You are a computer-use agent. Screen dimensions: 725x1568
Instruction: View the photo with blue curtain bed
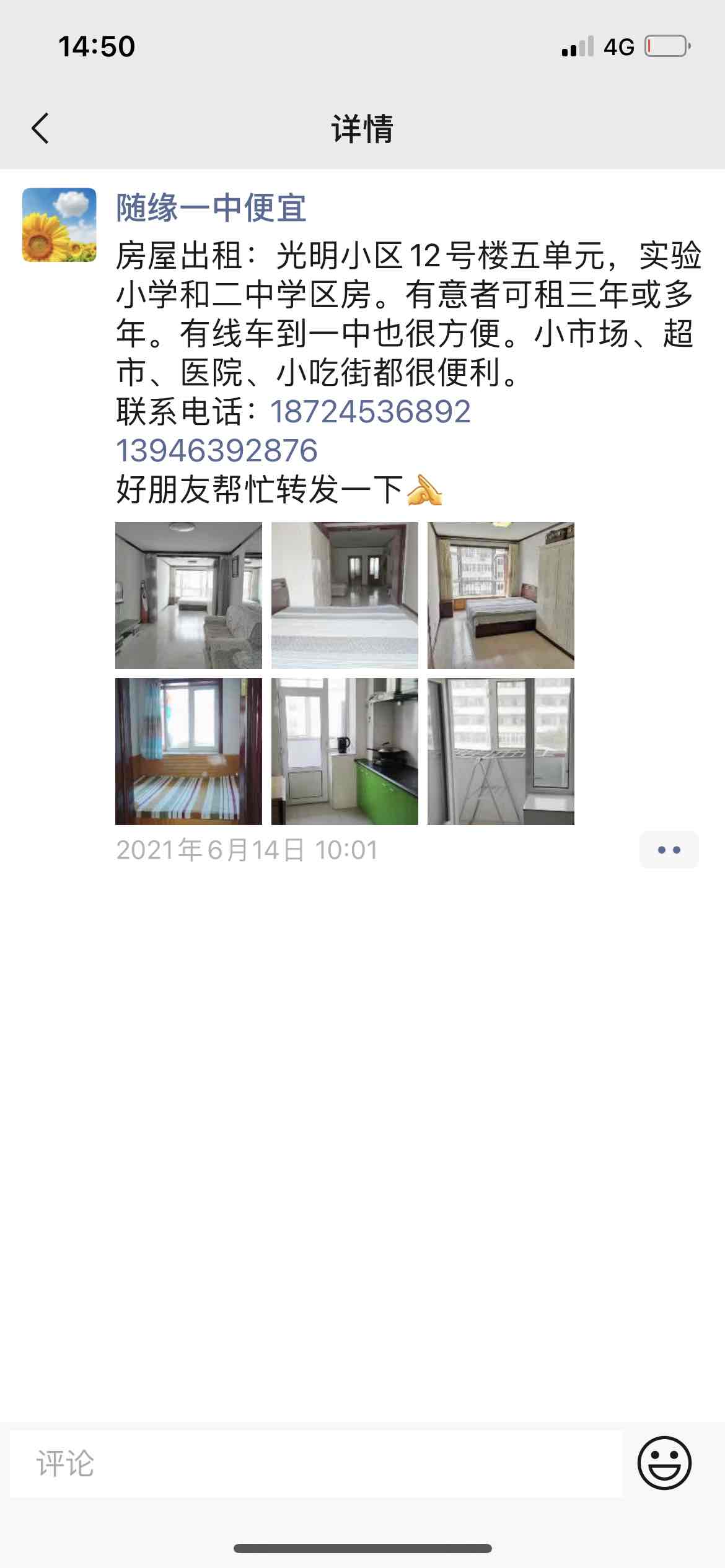pos(188,751)
